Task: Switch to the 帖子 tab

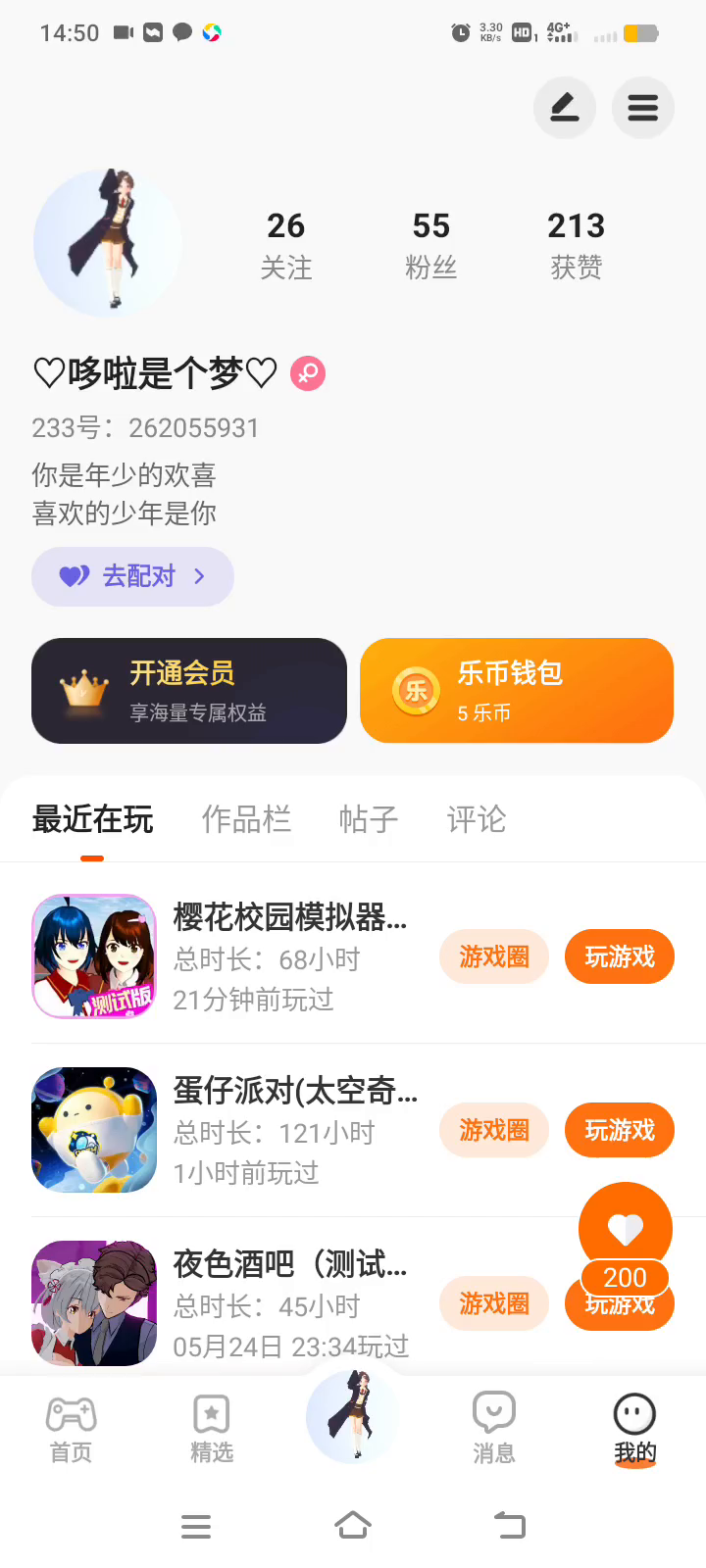Action: pos(368,819)
